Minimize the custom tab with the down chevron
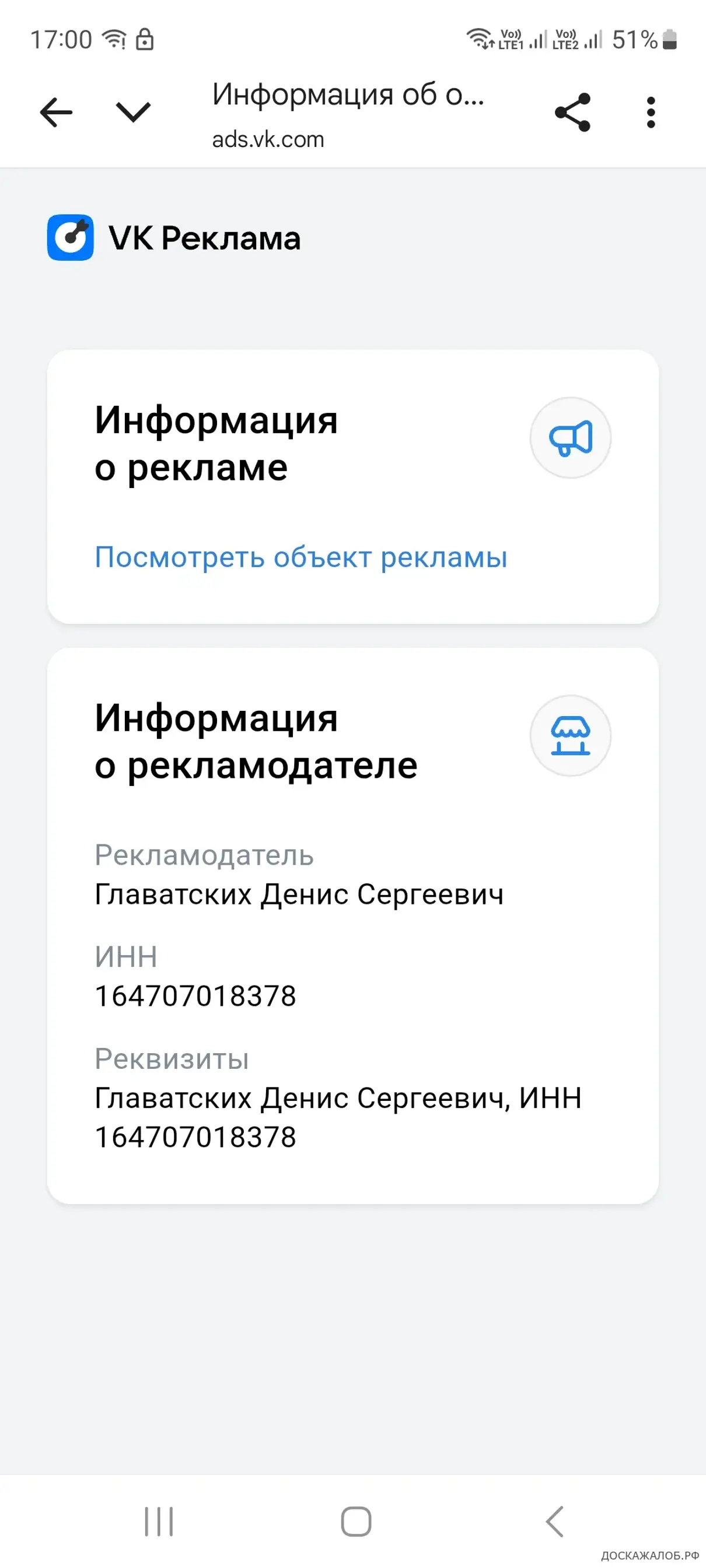 tap(133, 112)
